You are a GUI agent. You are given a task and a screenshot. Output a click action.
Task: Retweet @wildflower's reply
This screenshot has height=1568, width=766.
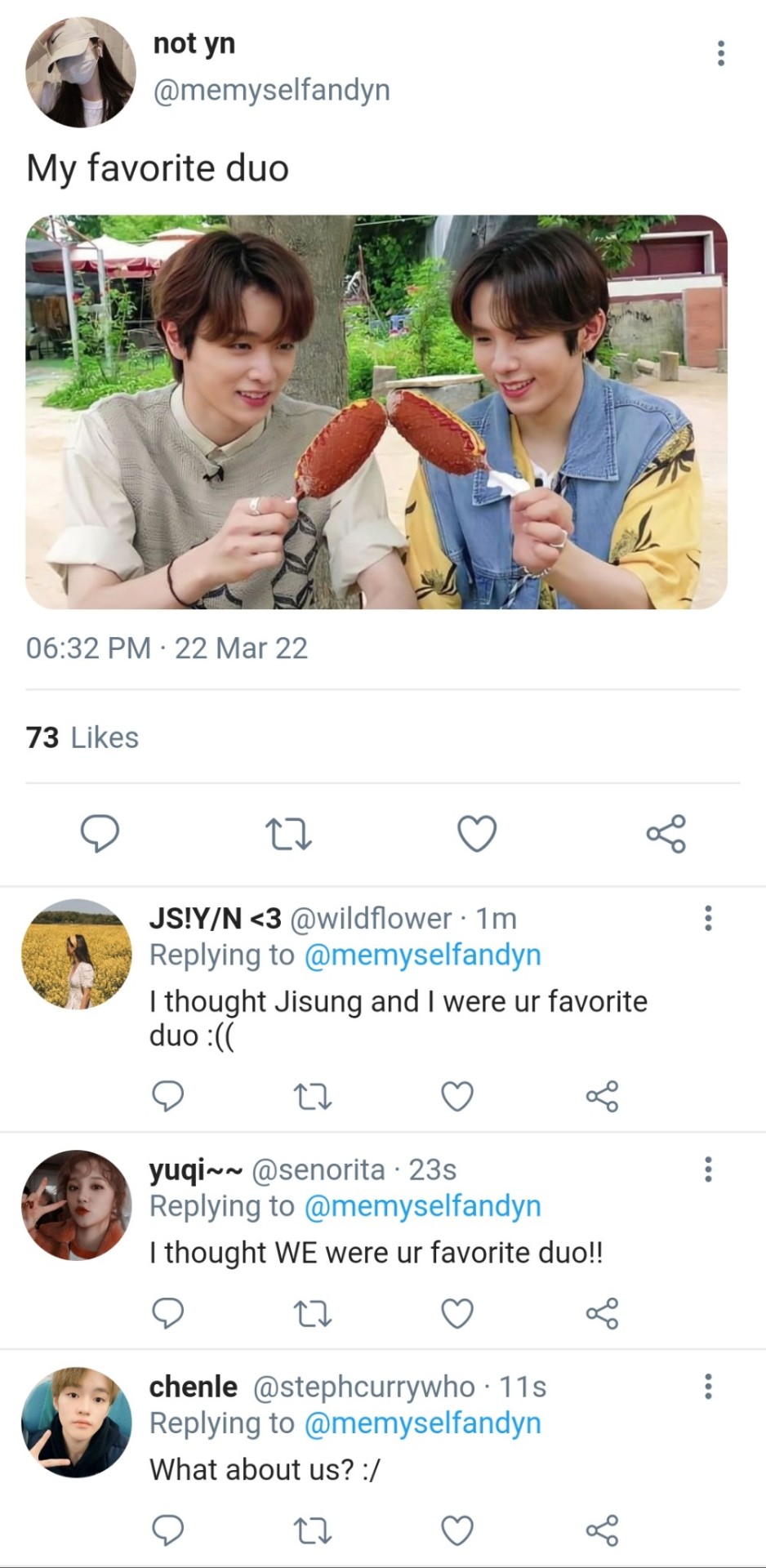pyautogui.click(x=313, y=1096)
